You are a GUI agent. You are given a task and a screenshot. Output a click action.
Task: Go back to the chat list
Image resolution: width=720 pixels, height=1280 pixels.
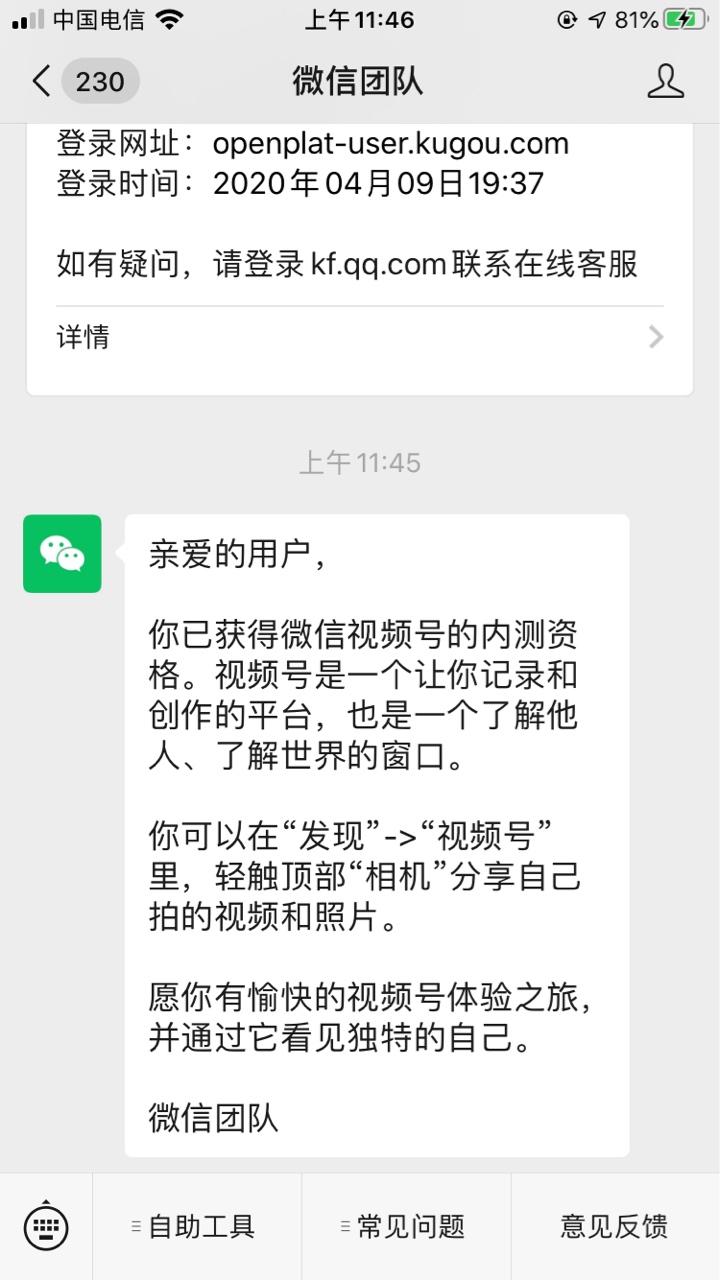(x=84, y=81)
